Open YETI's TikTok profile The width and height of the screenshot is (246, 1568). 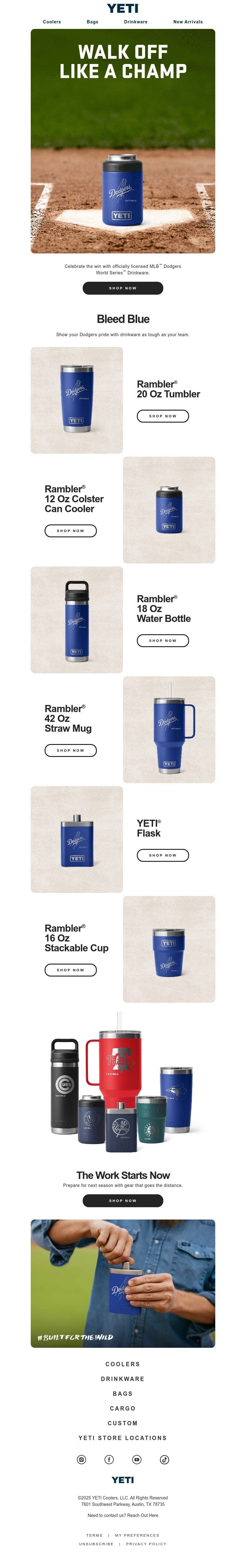point(165,1459)
